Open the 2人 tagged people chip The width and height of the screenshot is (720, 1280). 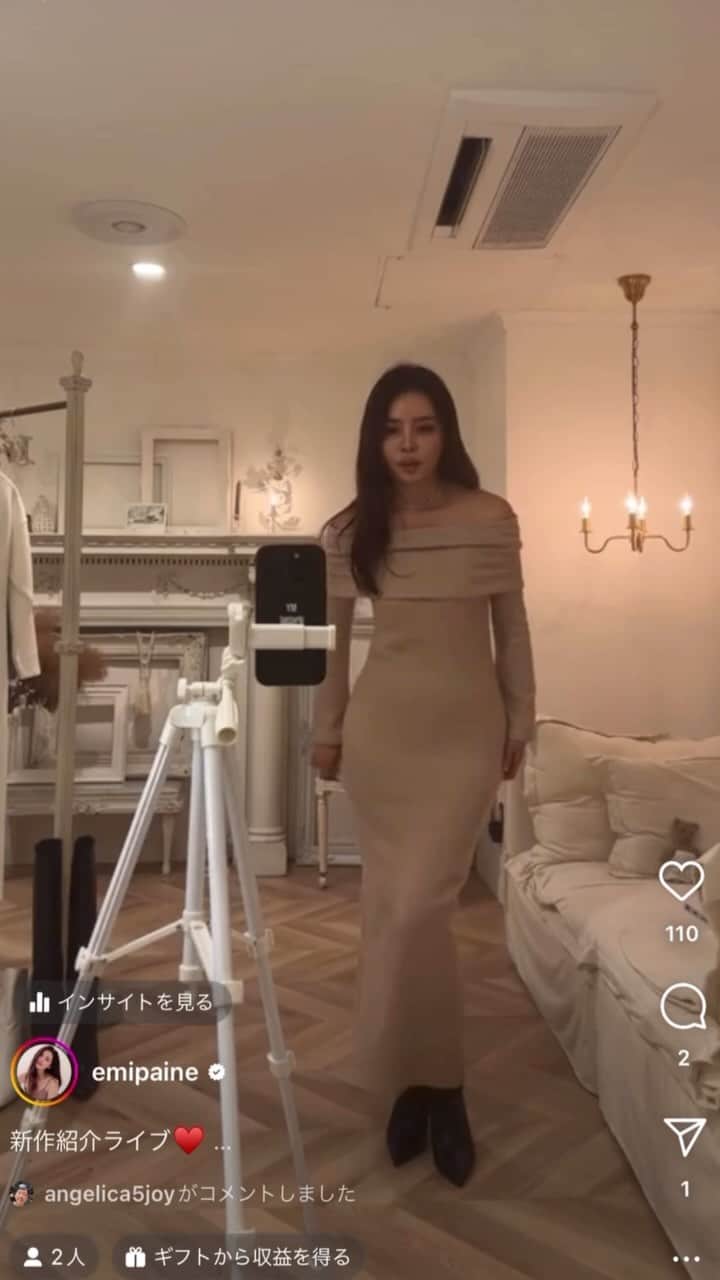[55, 1257]
